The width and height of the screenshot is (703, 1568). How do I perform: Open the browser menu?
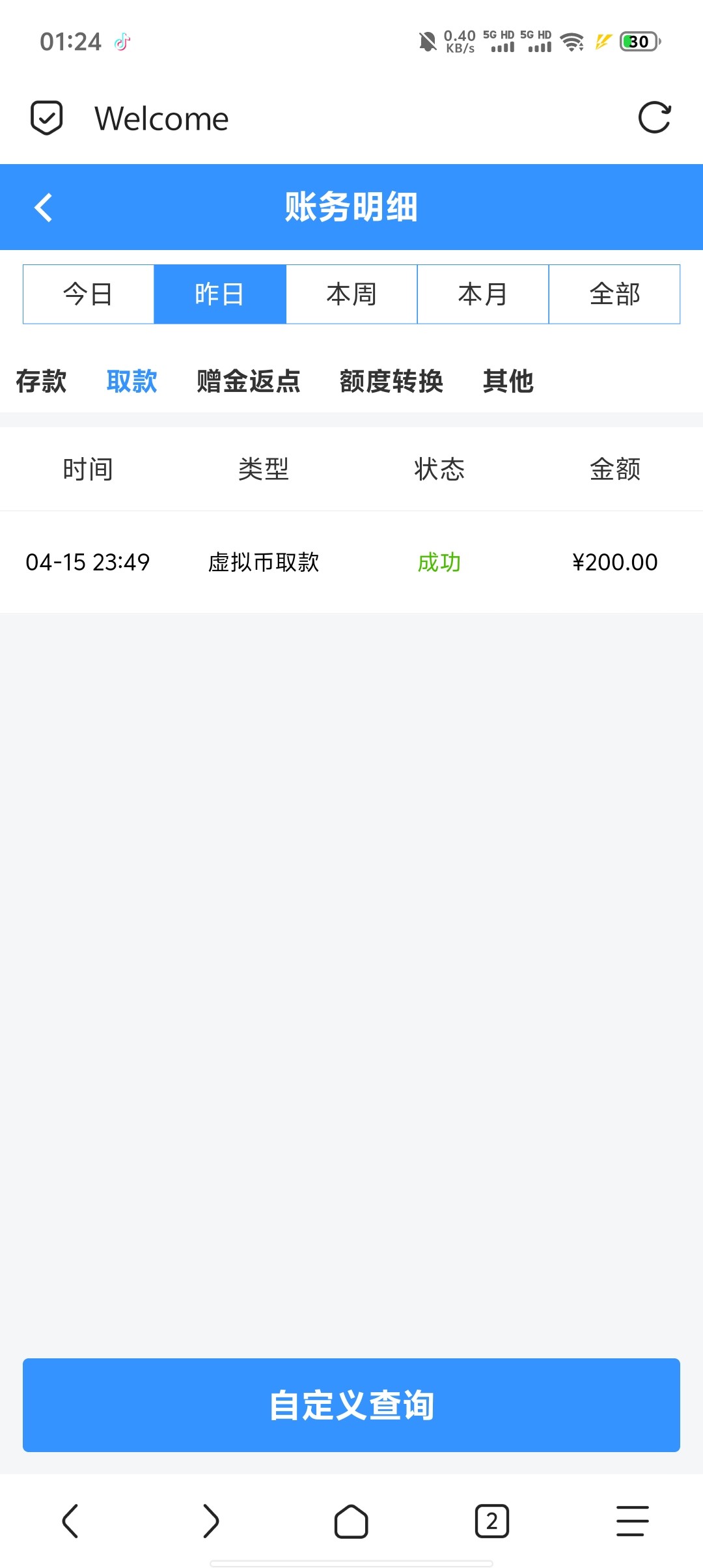(632, 1521)
